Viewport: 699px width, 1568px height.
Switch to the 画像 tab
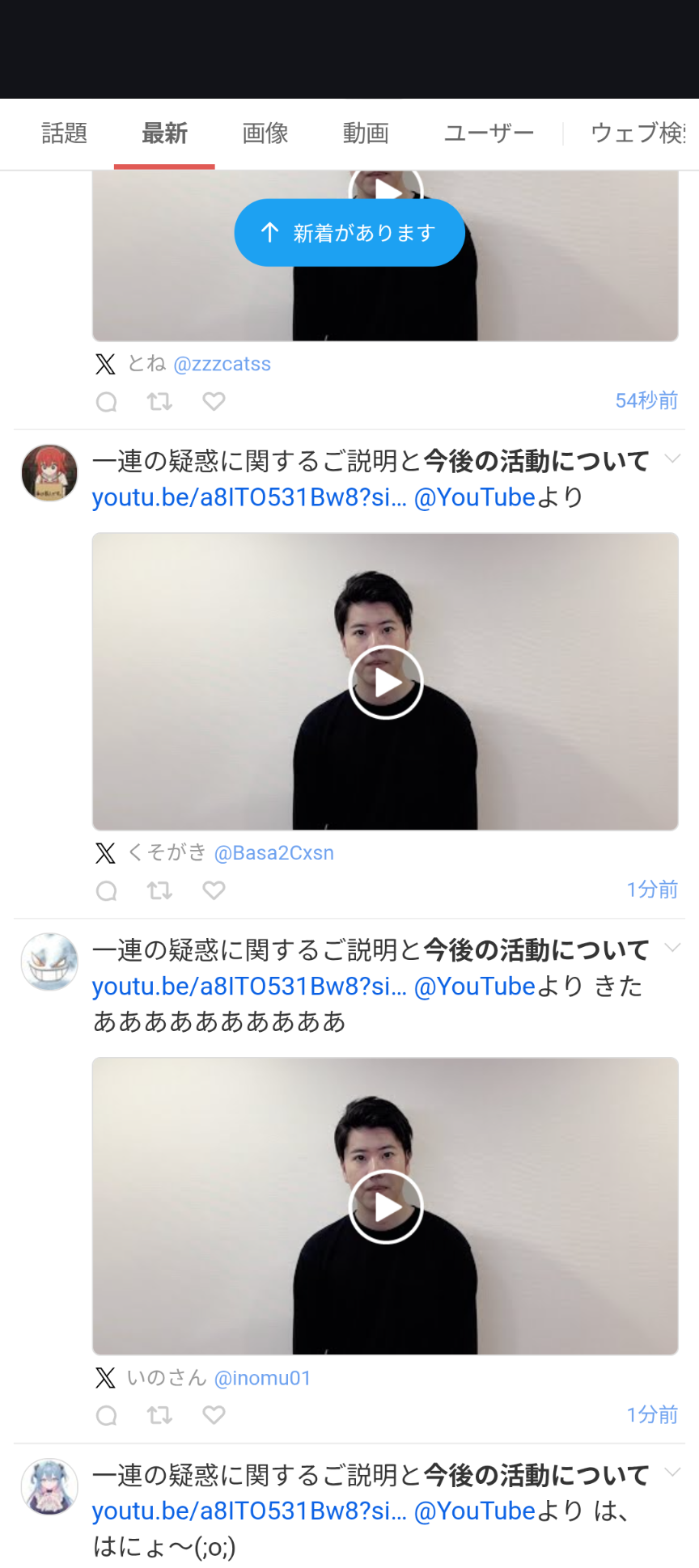[265, 133]
